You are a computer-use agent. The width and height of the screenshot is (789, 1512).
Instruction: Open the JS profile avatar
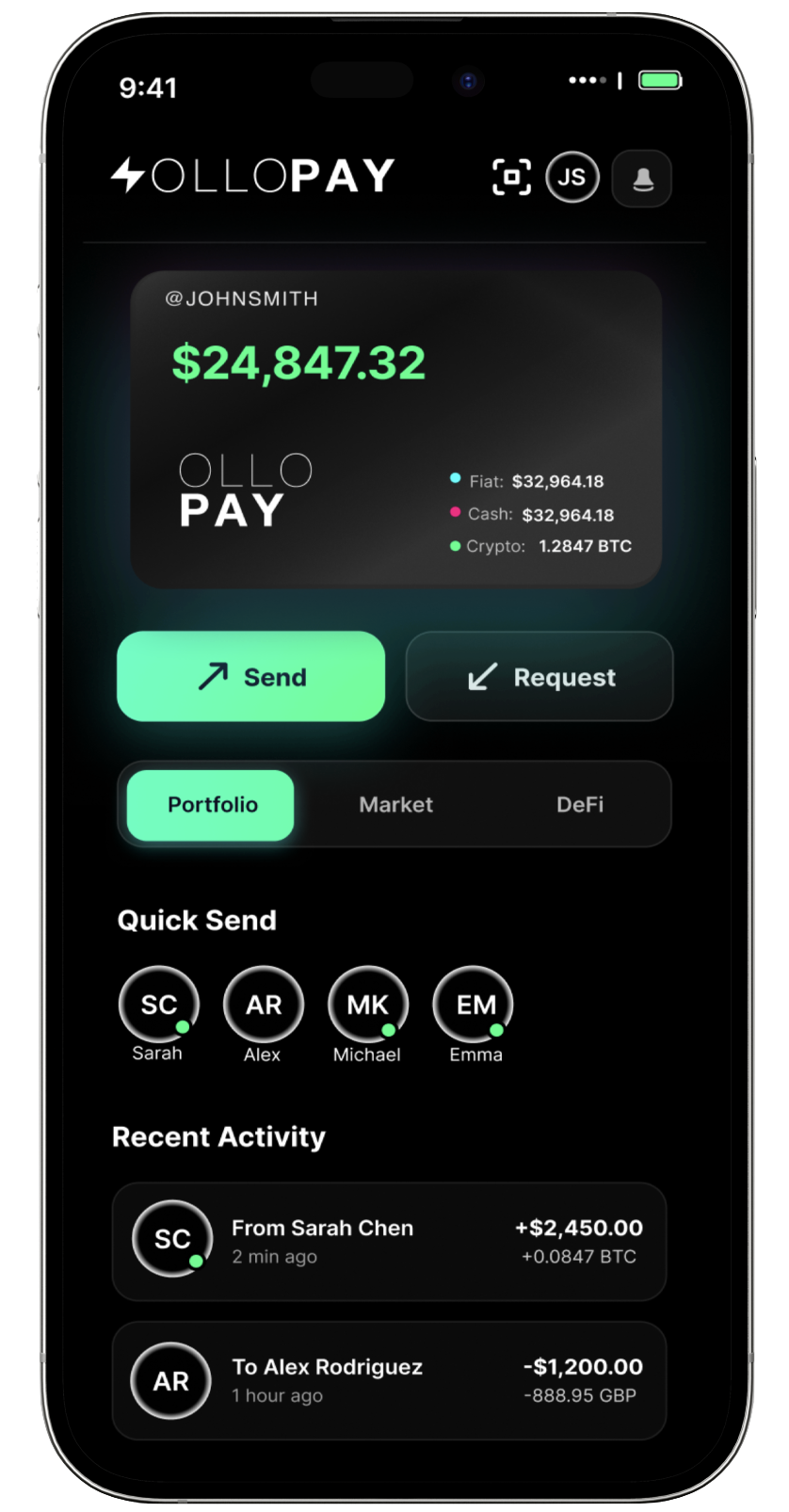pos(572,177)
